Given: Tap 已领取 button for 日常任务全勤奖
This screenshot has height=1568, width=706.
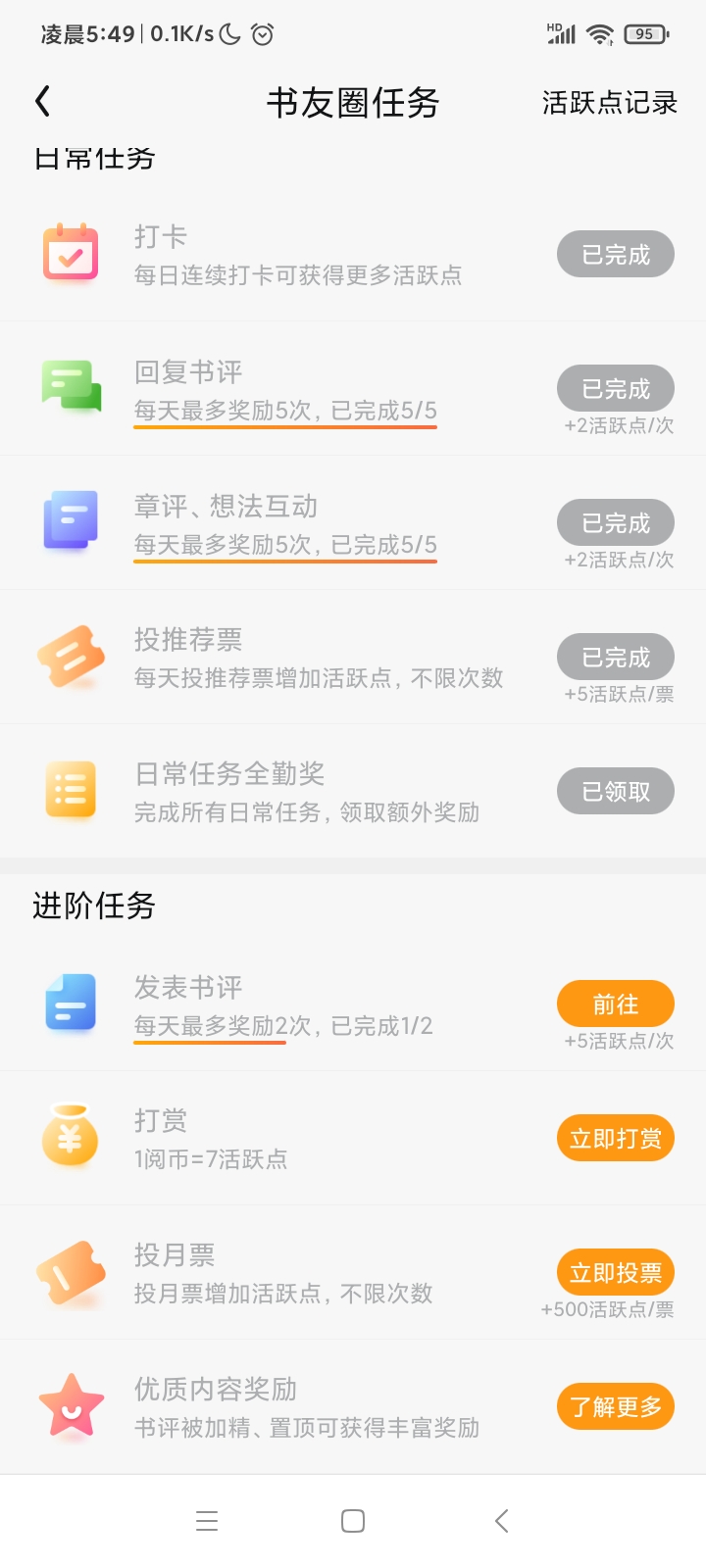Looking at the screenshot, I should click(615, 791).
